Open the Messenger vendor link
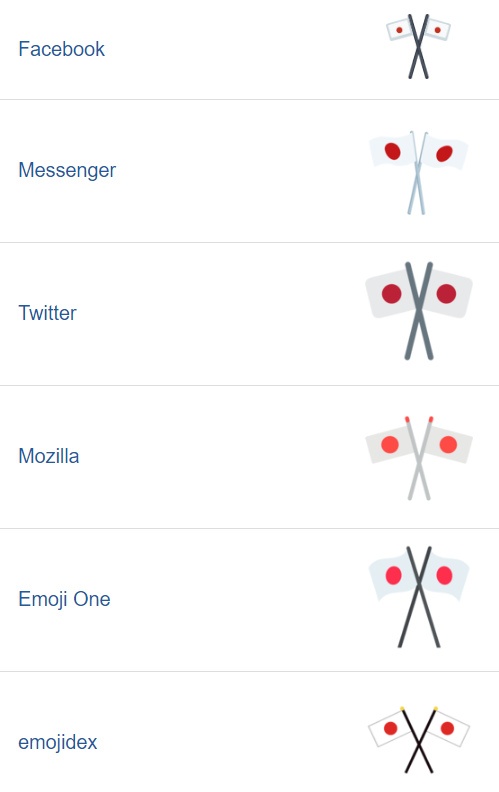Screen dimensions: 499x792 coord(67,170)
